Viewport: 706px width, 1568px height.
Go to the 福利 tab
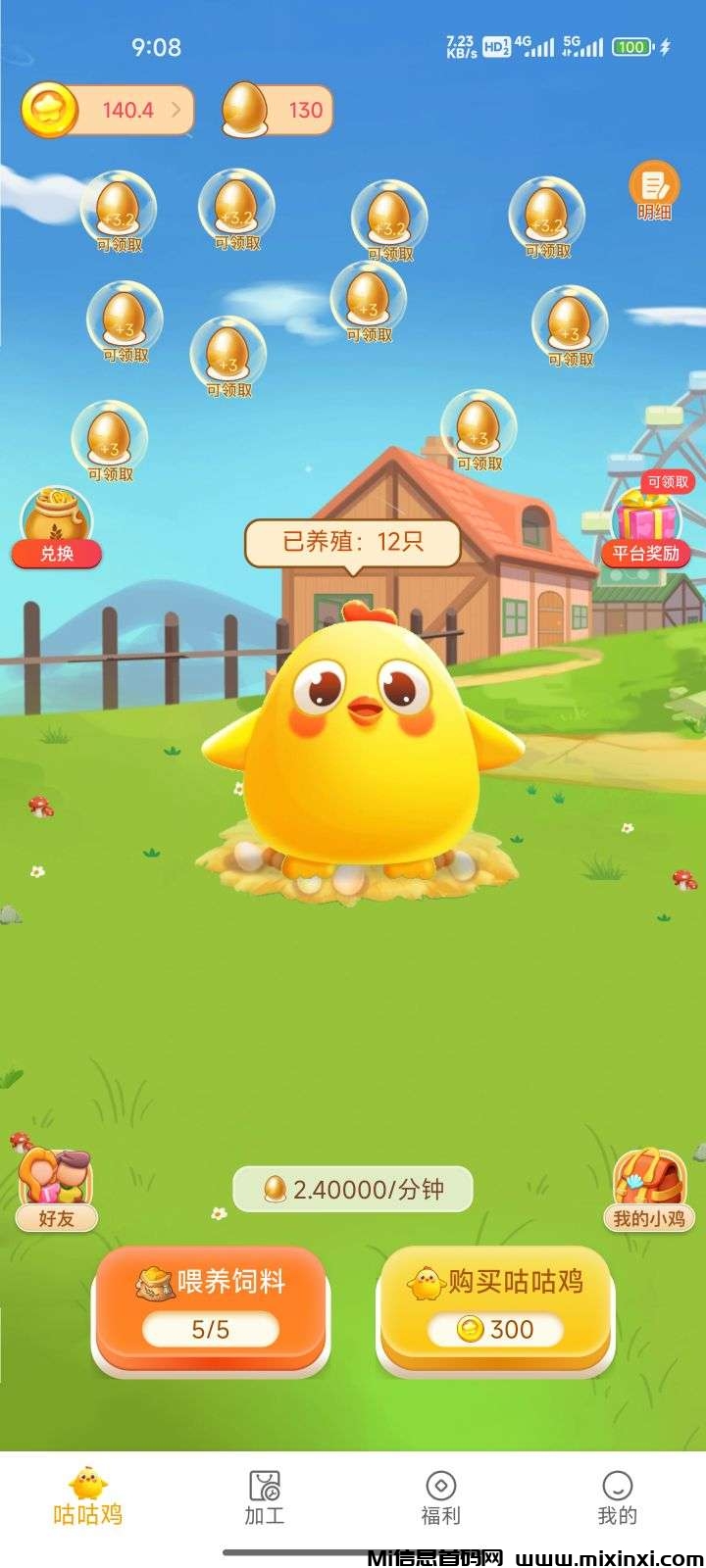click(440, 1497)
